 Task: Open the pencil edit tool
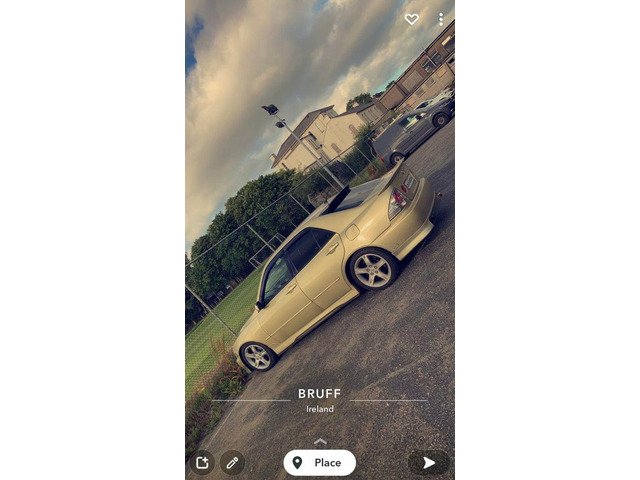pos(232,462)
